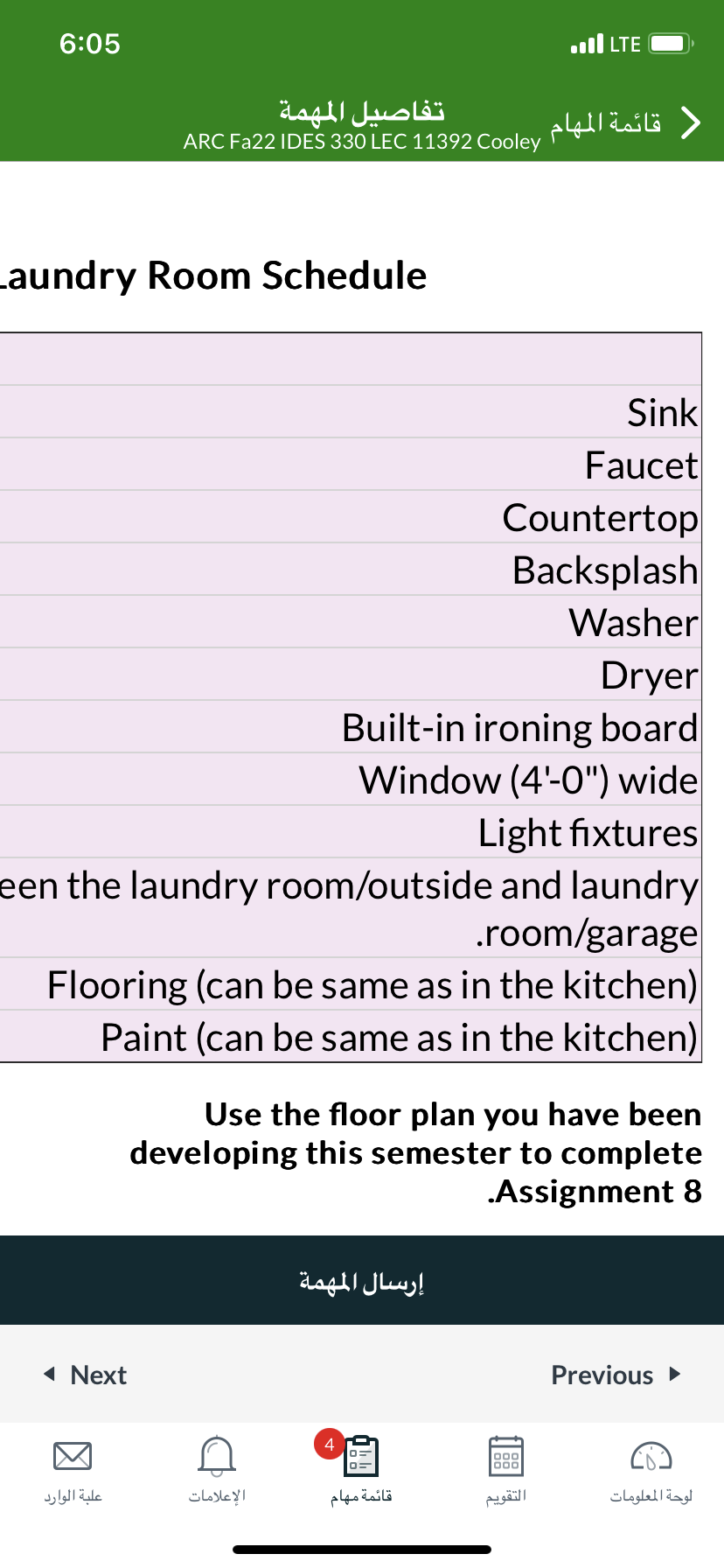The height and width of the screenshot is (1568, 724).
Task: Open the علبة الوارد inbox tab
Action: (x=73, y=1471)
